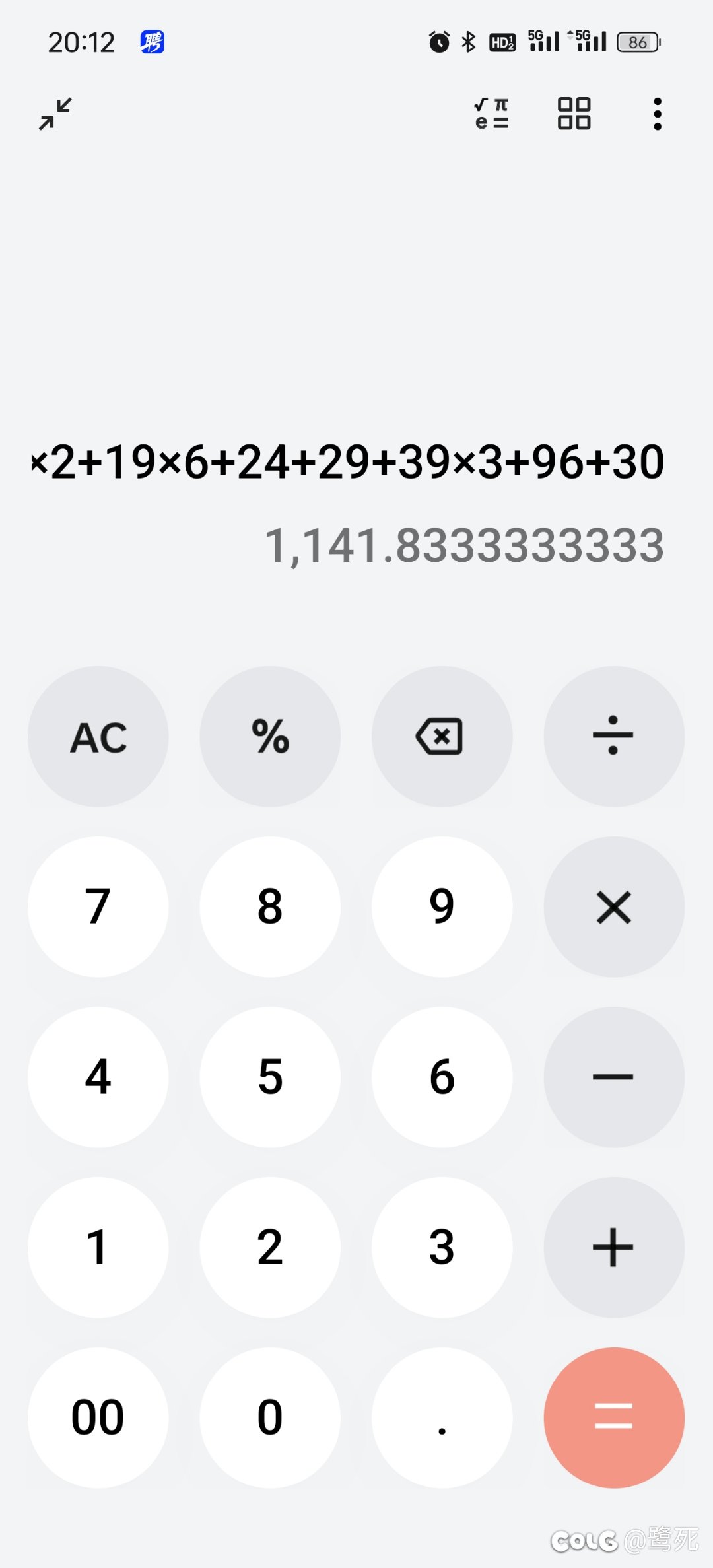
Task: Enter double zero 00
Action: tap(98, 1418)
